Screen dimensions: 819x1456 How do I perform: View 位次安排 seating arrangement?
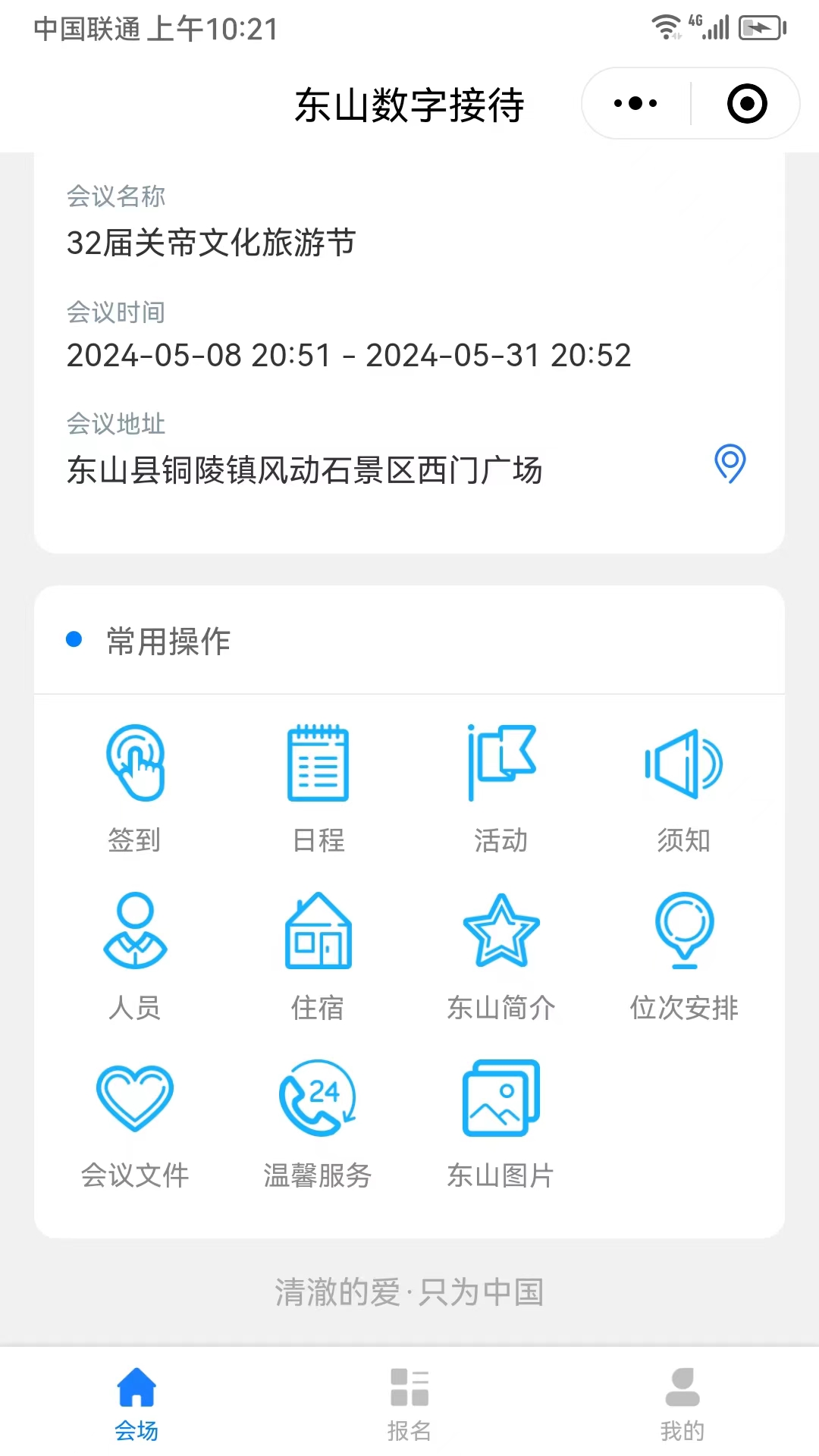click(x=683, y=955)
